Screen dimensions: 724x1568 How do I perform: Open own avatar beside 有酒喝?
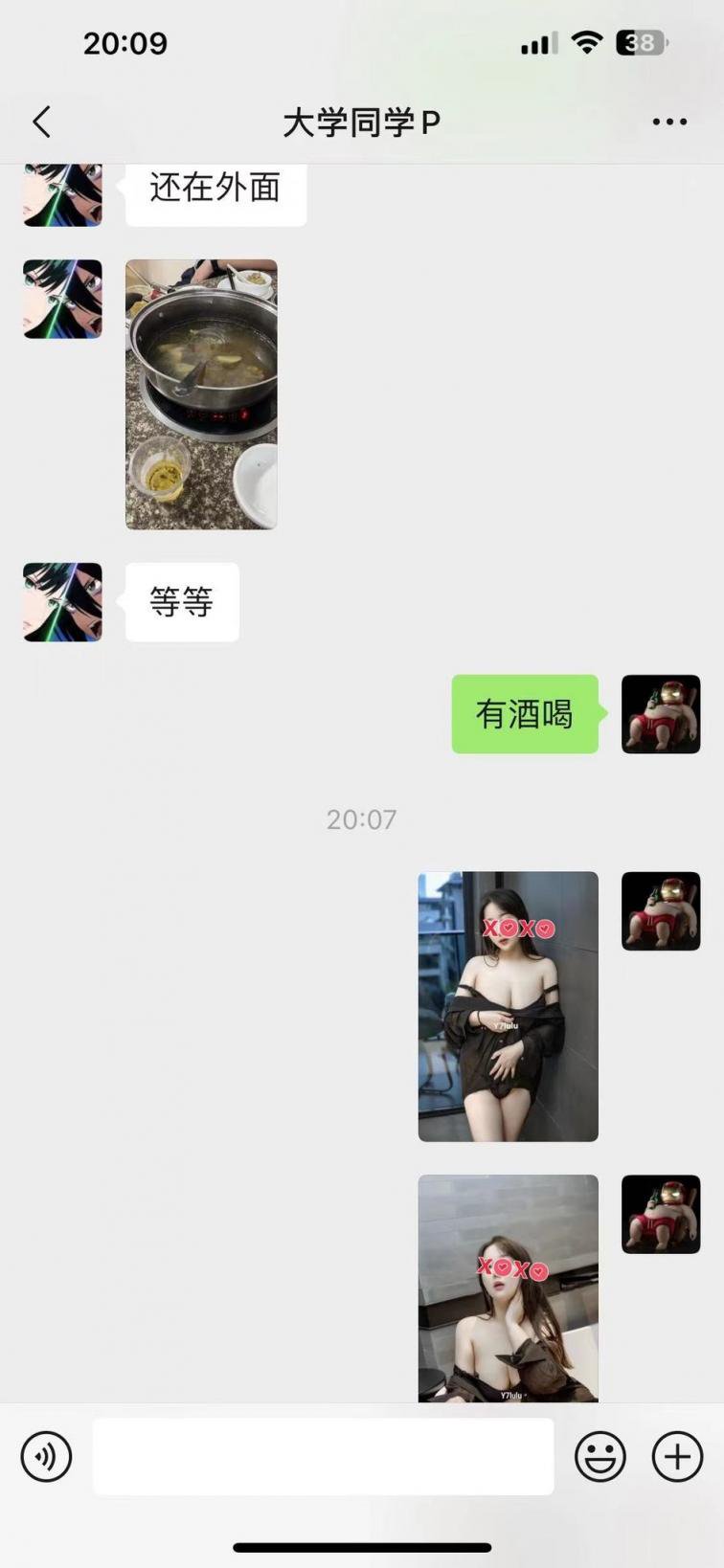pos(661,714)
